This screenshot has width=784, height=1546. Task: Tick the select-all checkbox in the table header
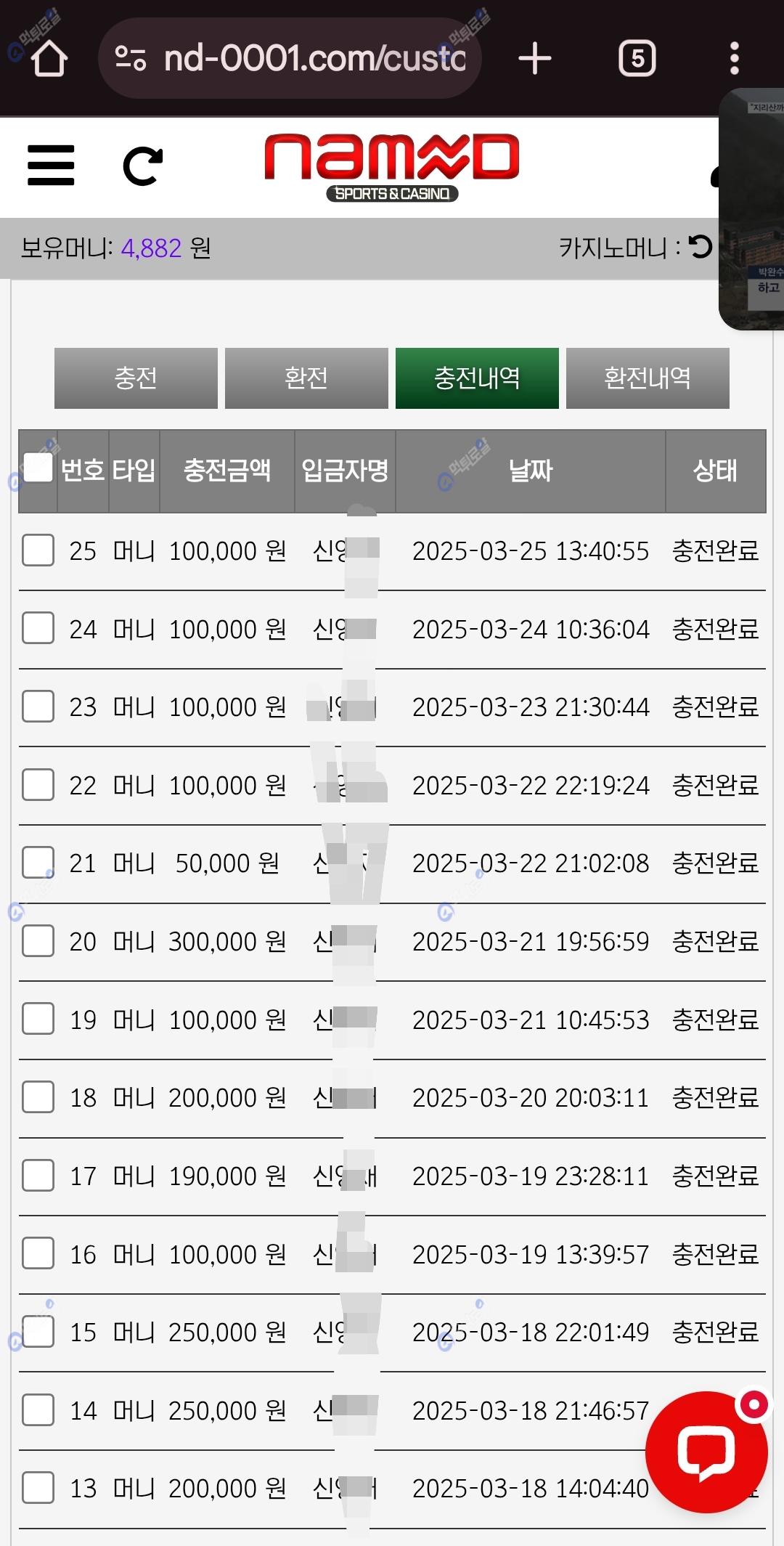pyautogui.click(x=38, y=468)
